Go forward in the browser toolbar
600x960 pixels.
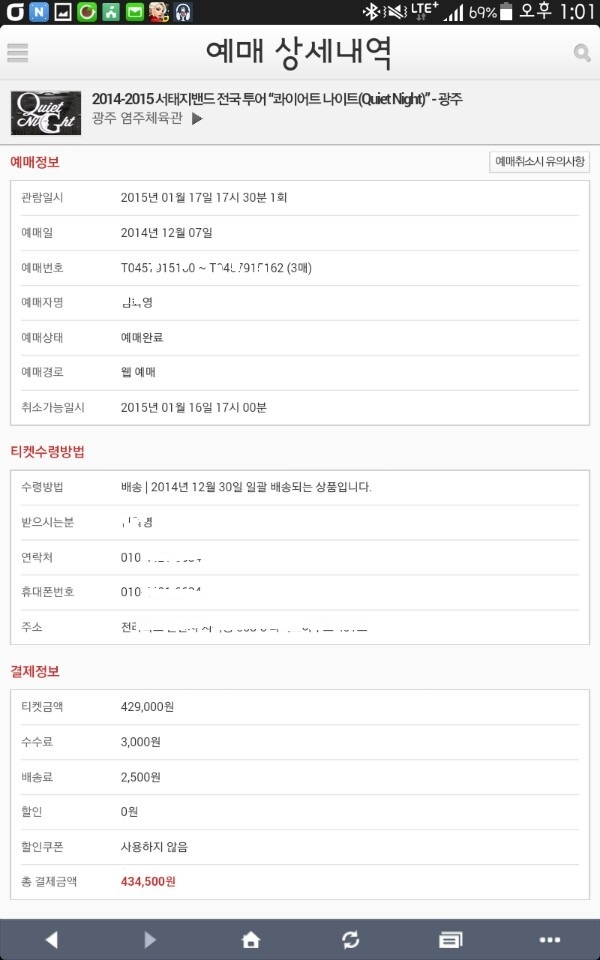click(x=150, y=939)
